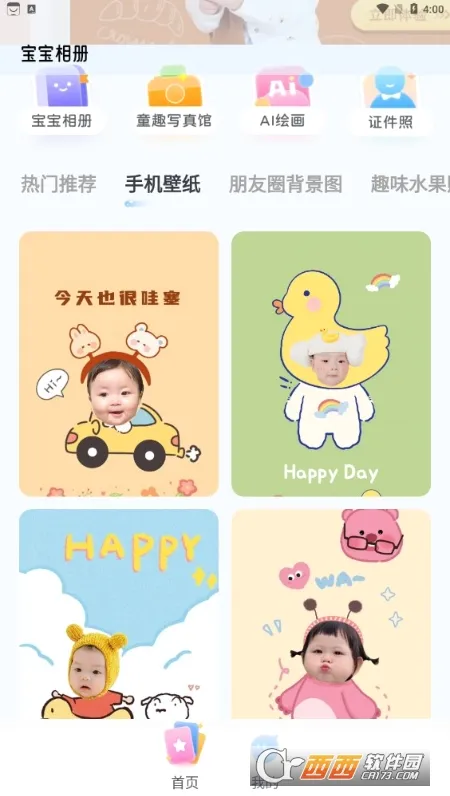Switch to the 朋友圈背景图 tab

(x=285, y=184)
